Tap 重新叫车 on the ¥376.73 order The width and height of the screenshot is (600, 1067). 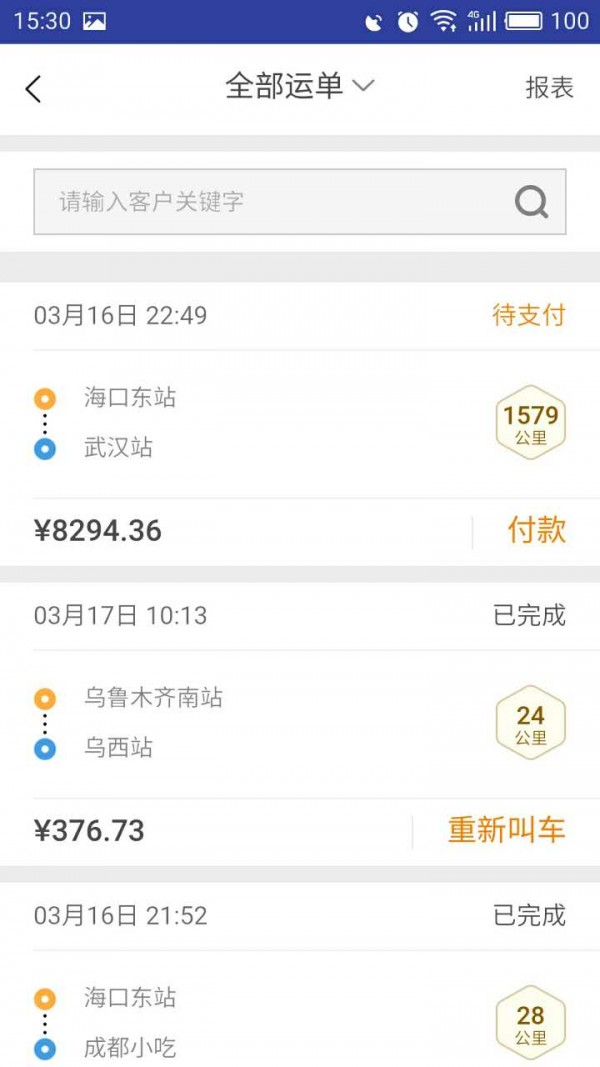point(506,831)
